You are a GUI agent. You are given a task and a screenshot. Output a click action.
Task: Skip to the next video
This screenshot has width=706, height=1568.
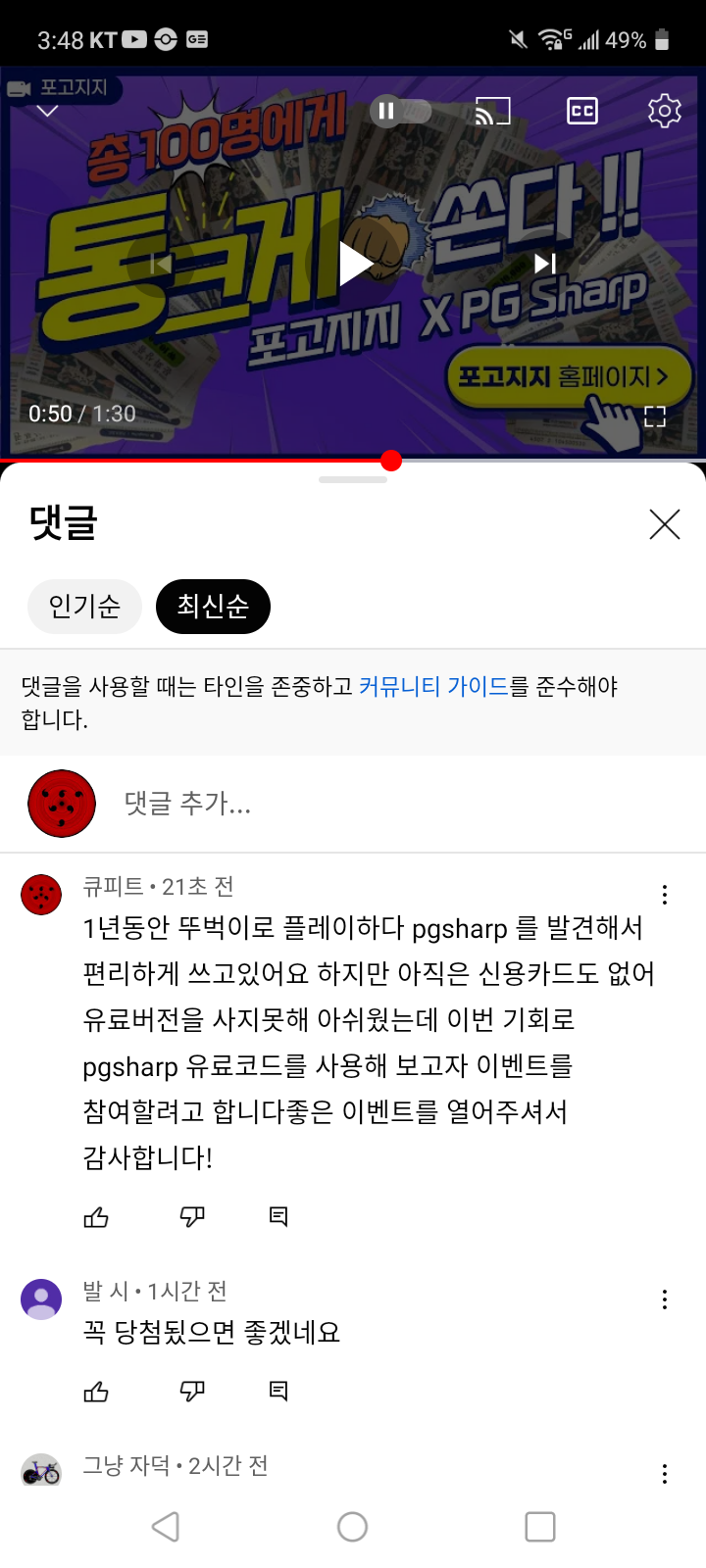pos(545,263)
